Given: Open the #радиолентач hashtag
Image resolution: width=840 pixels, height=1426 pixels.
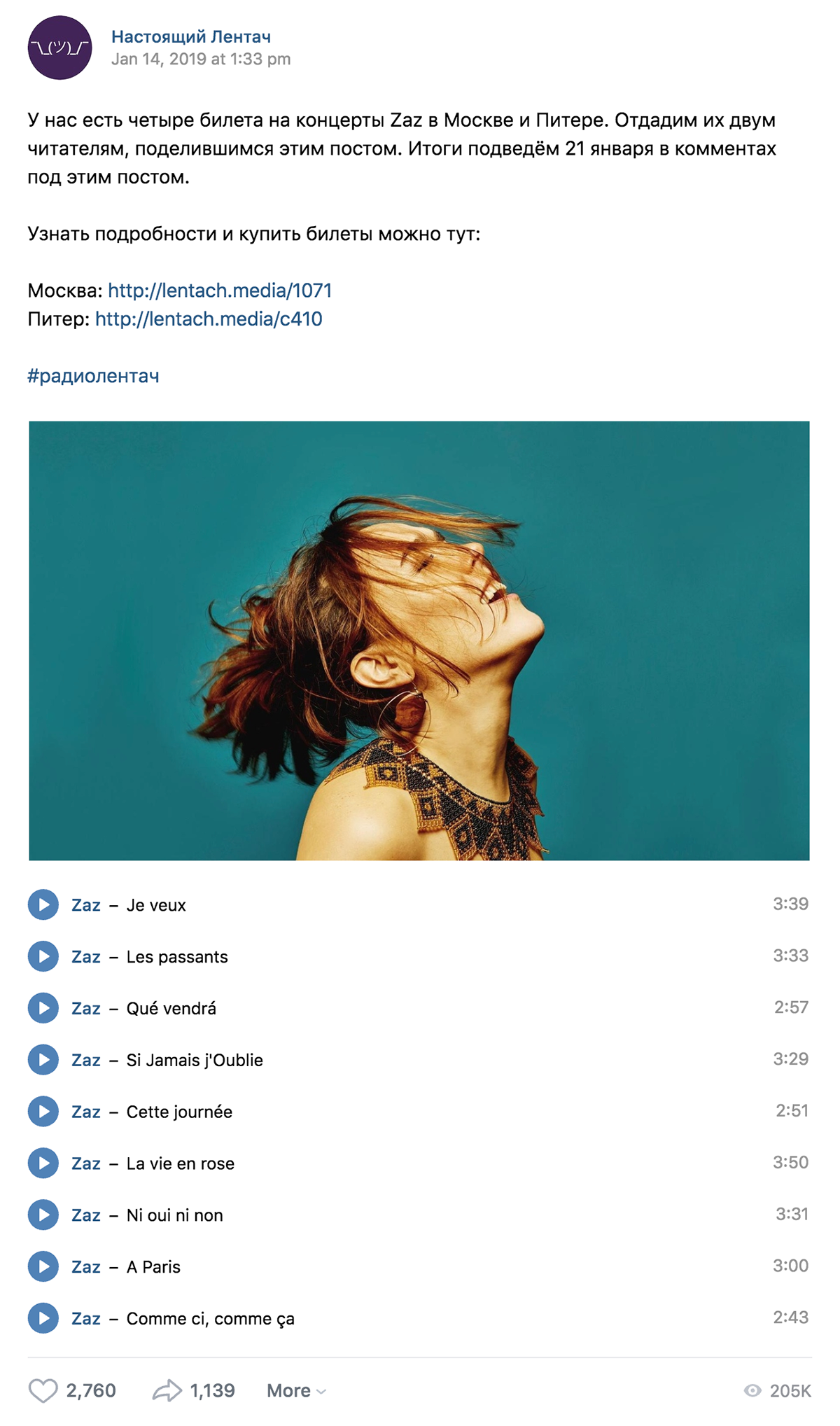Looking at the screenshot, I should 93,376.
